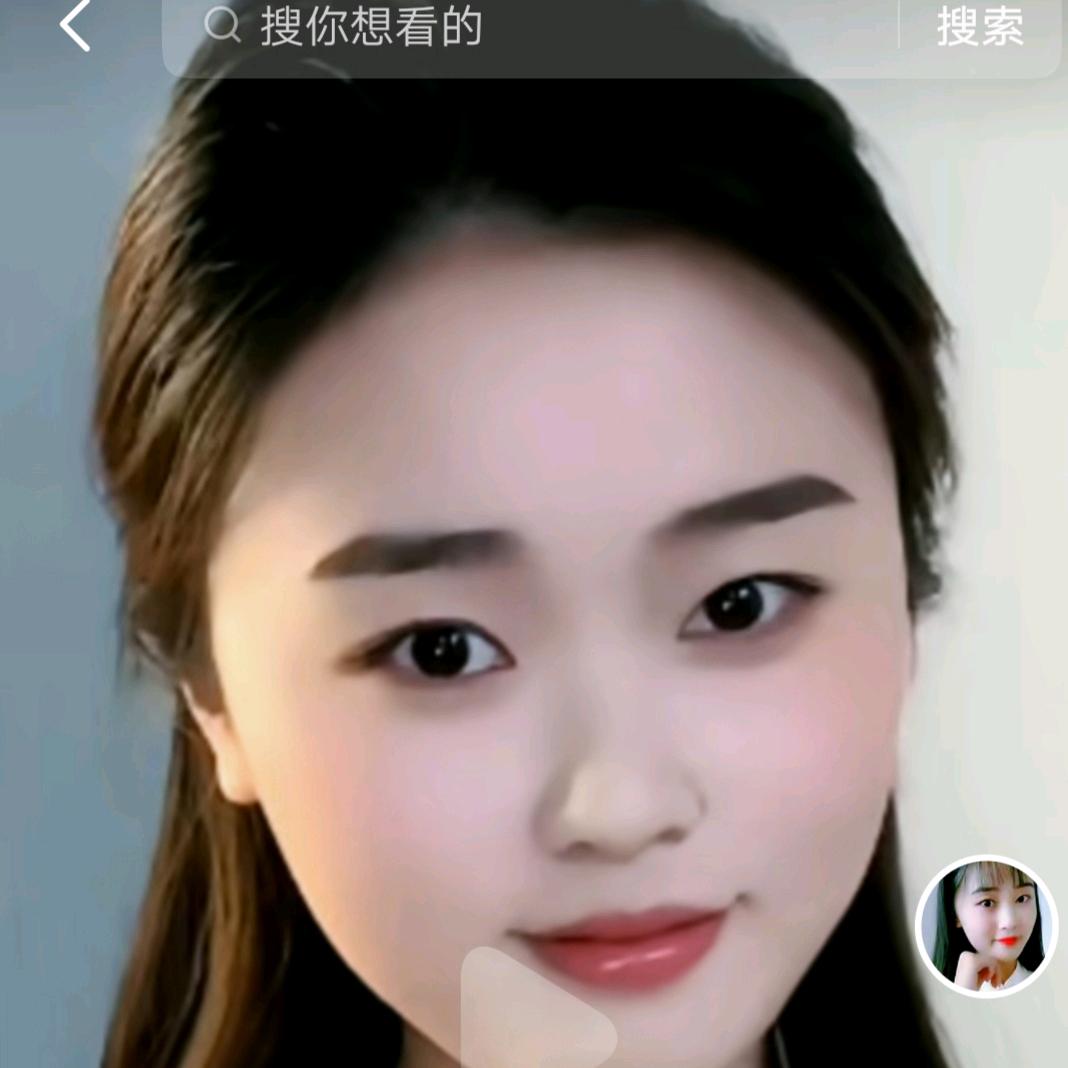1068x1068 pixels.
Task: Tap the 搜索 search button
Action: tap(980, 28)
